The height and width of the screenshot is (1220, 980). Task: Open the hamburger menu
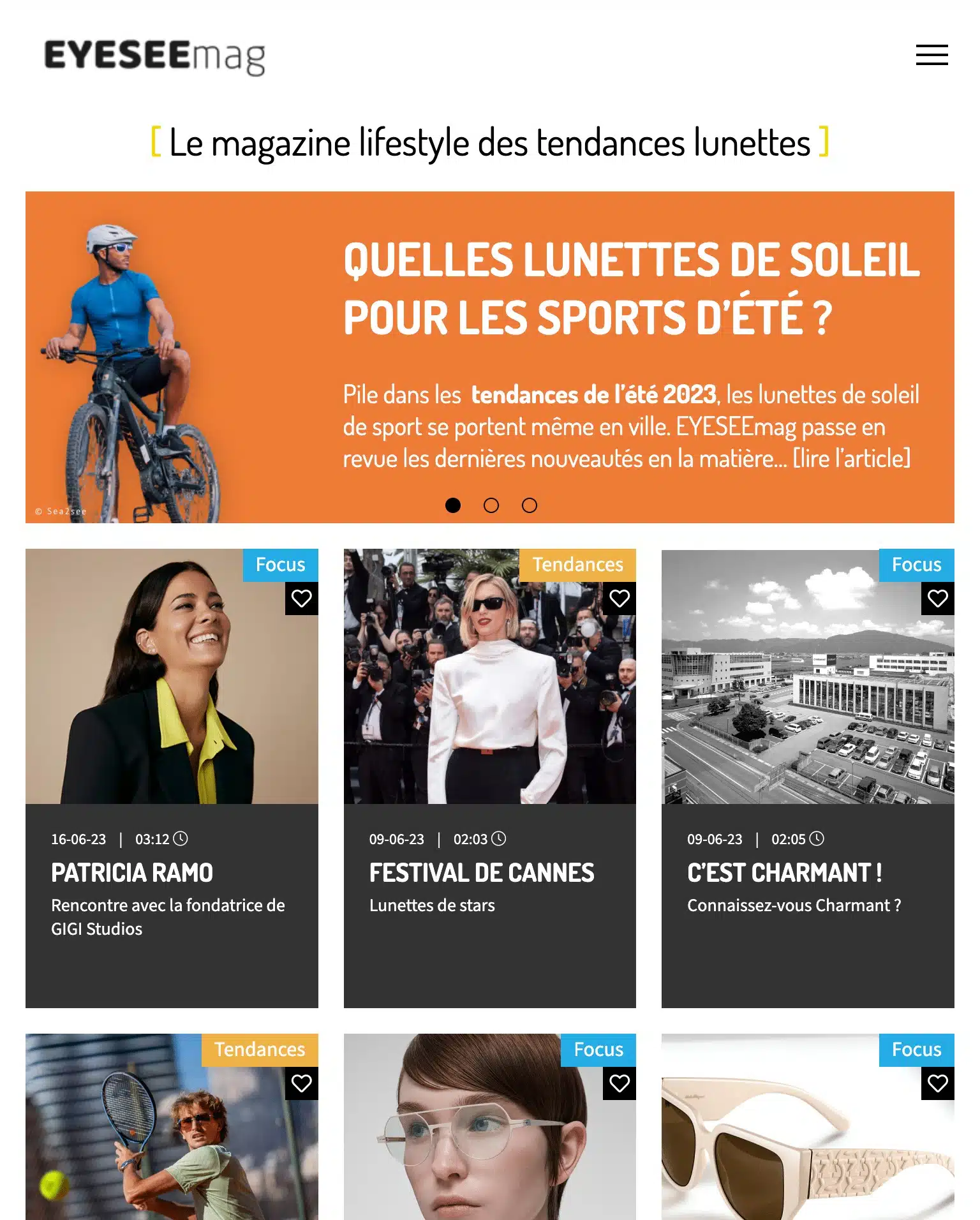932,55
